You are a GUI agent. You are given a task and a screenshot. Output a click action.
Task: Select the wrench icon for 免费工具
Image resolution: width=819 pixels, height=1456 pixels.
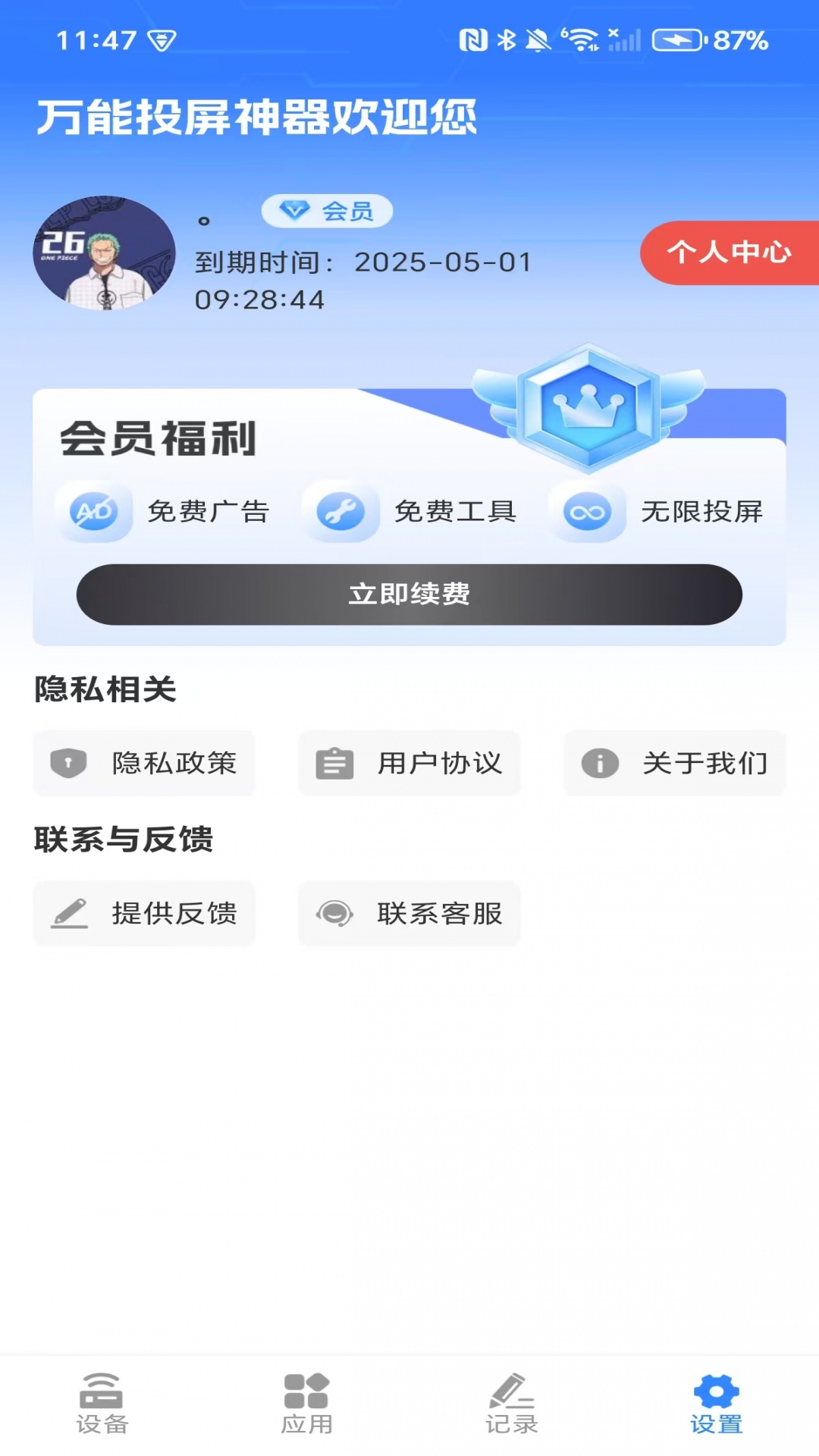(339, 512)
